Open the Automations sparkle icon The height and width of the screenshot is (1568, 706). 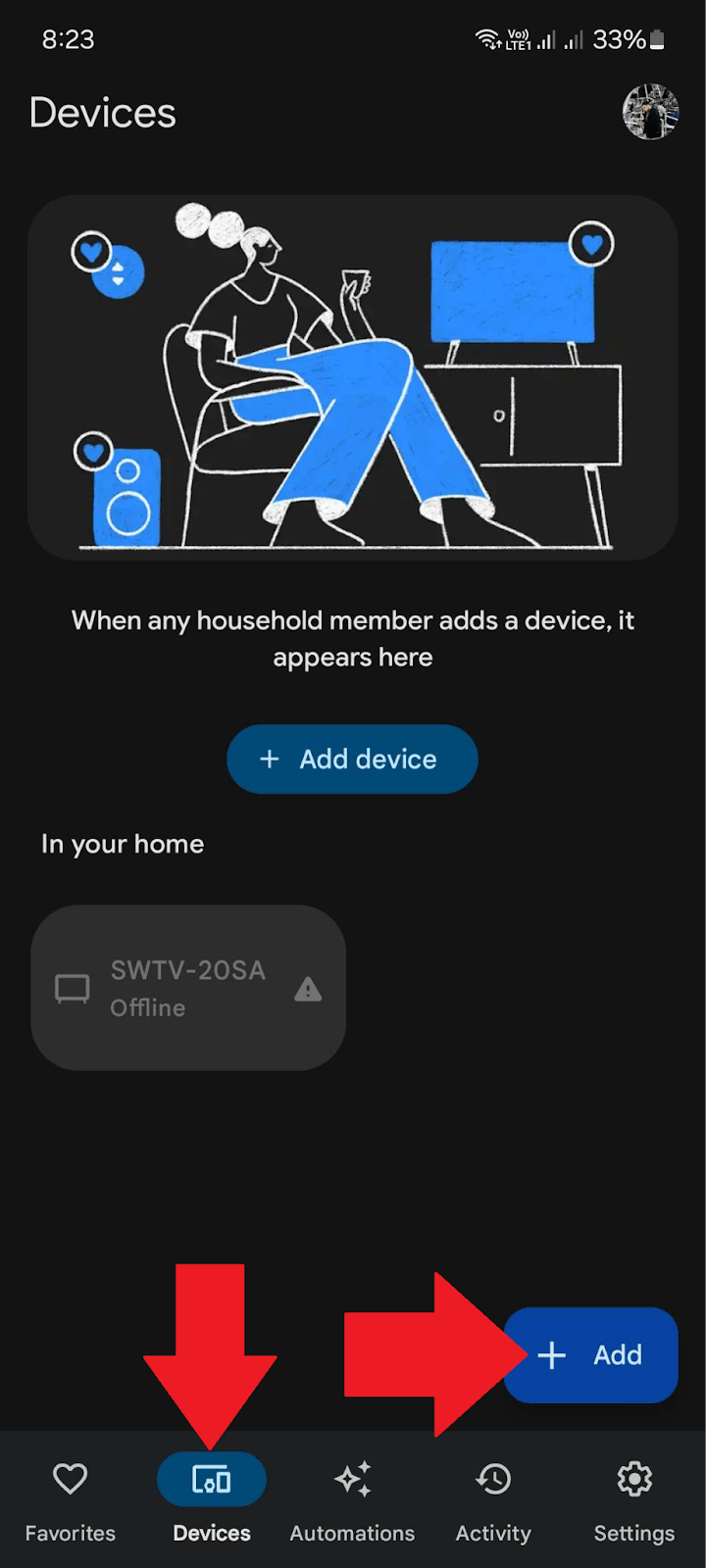(x=352, y=1479)
